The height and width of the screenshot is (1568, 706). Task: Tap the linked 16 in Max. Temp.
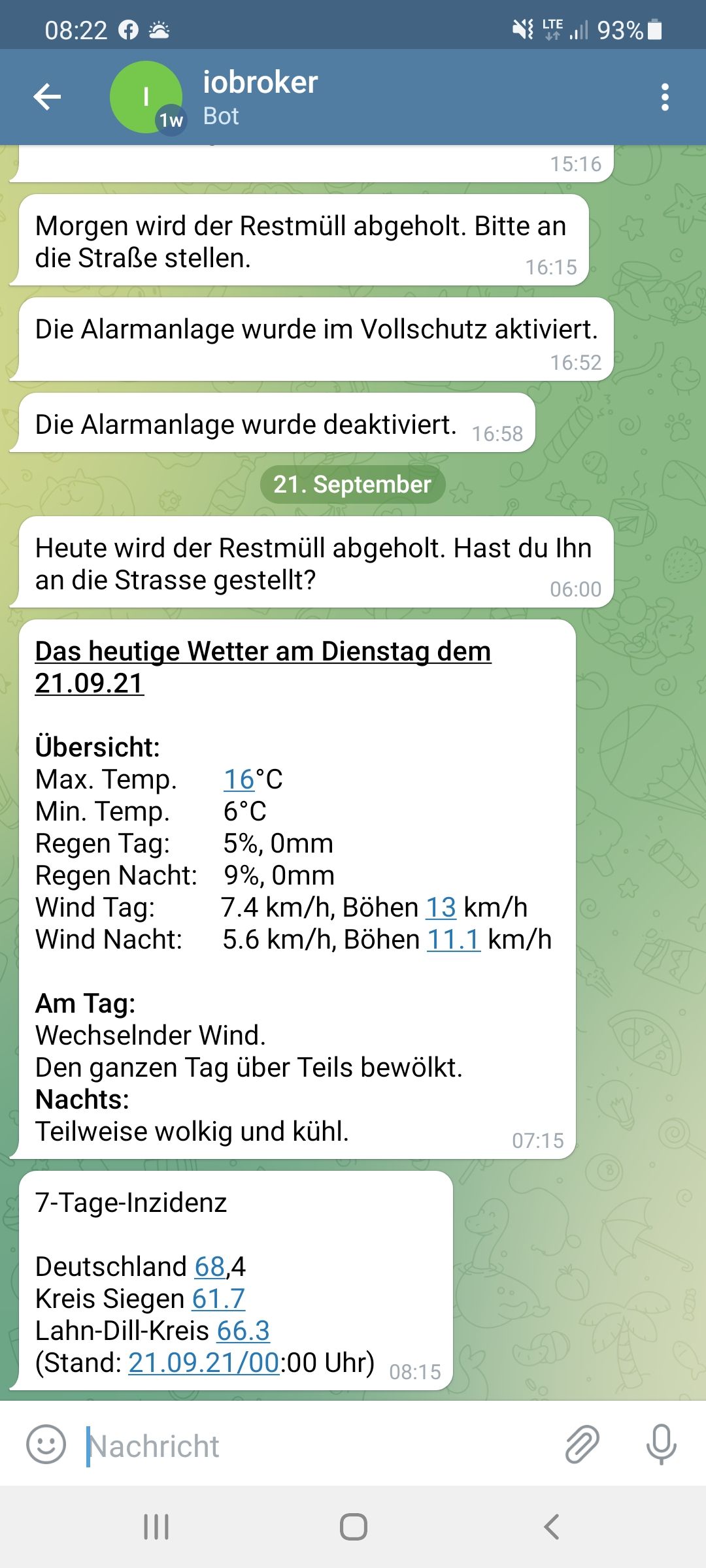pos(239,779)
